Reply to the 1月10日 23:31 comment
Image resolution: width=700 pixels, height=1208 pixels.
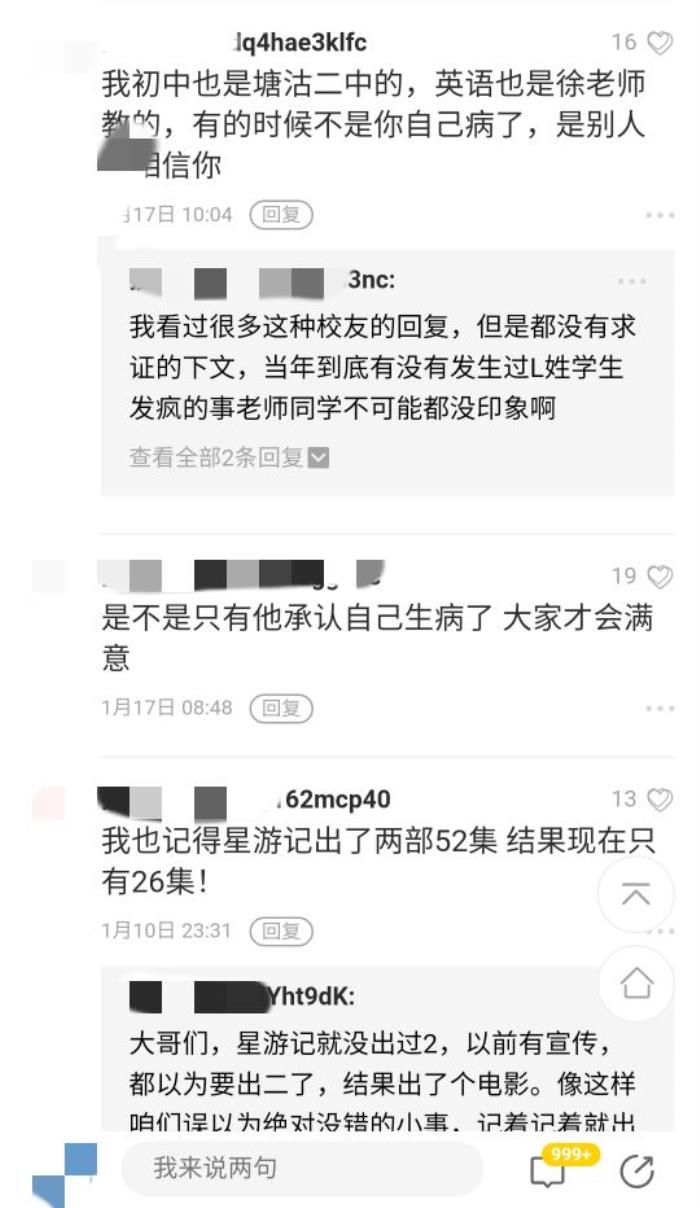click(281, 931)
